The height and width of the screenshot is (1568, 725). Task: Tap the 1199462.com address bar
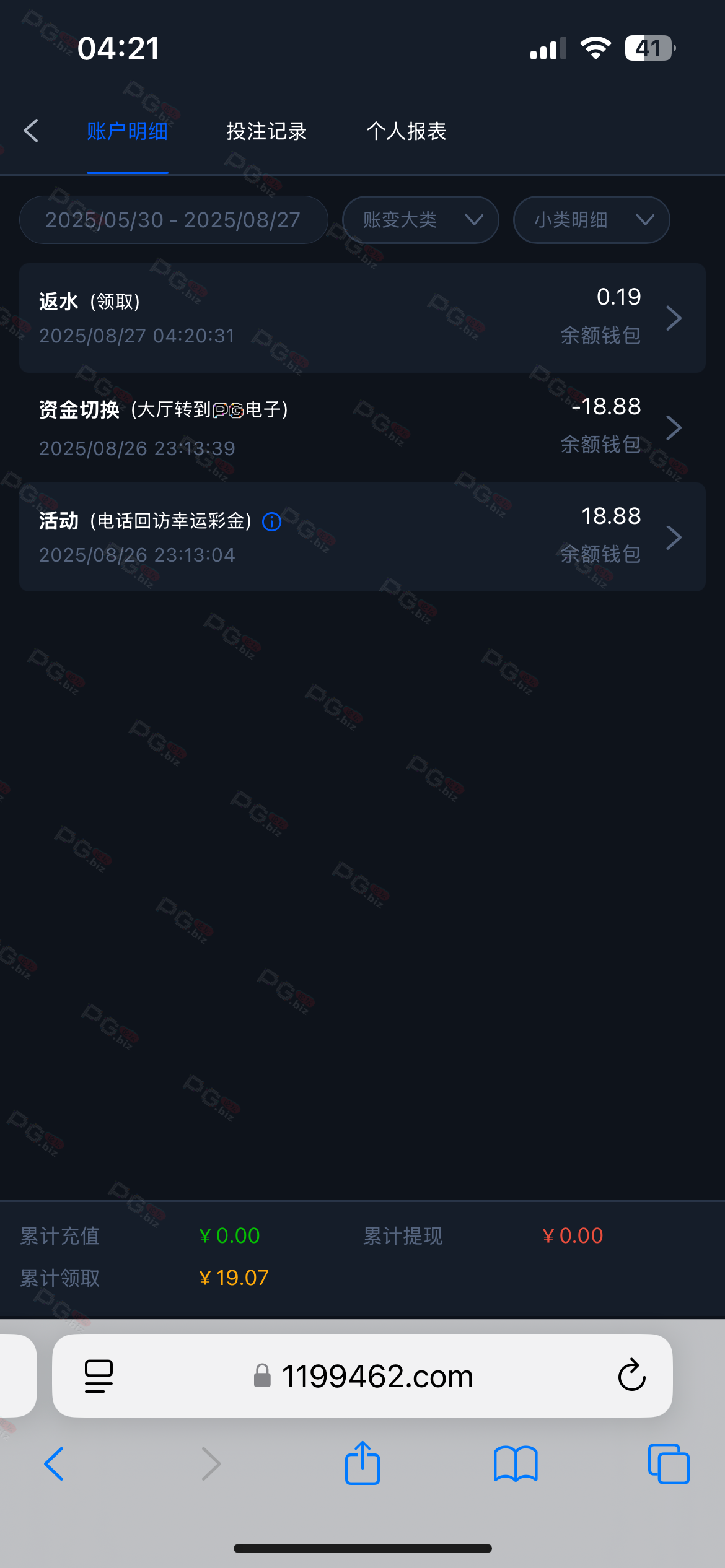coord(377,1376)
